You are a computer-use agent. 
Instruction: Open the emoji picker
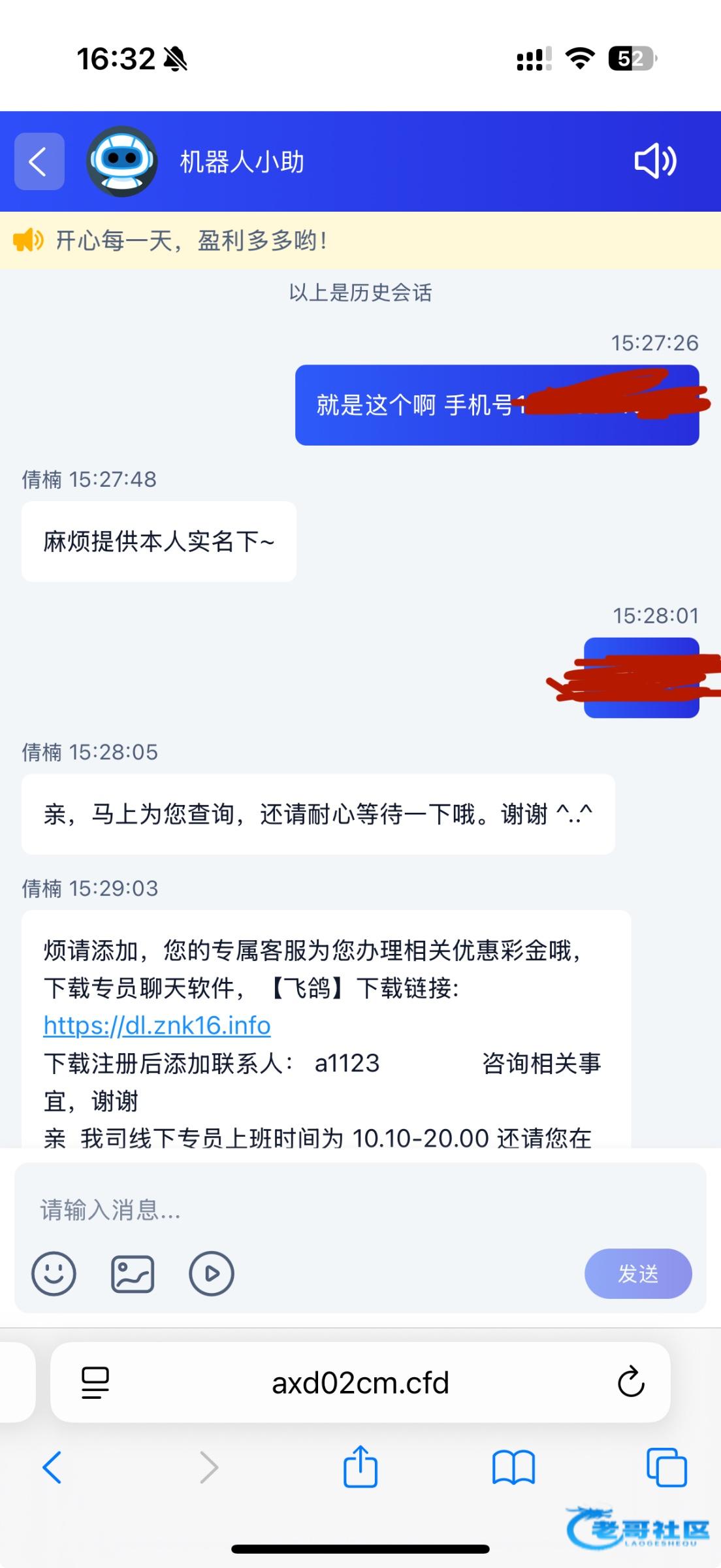(x=54, y=1273)
